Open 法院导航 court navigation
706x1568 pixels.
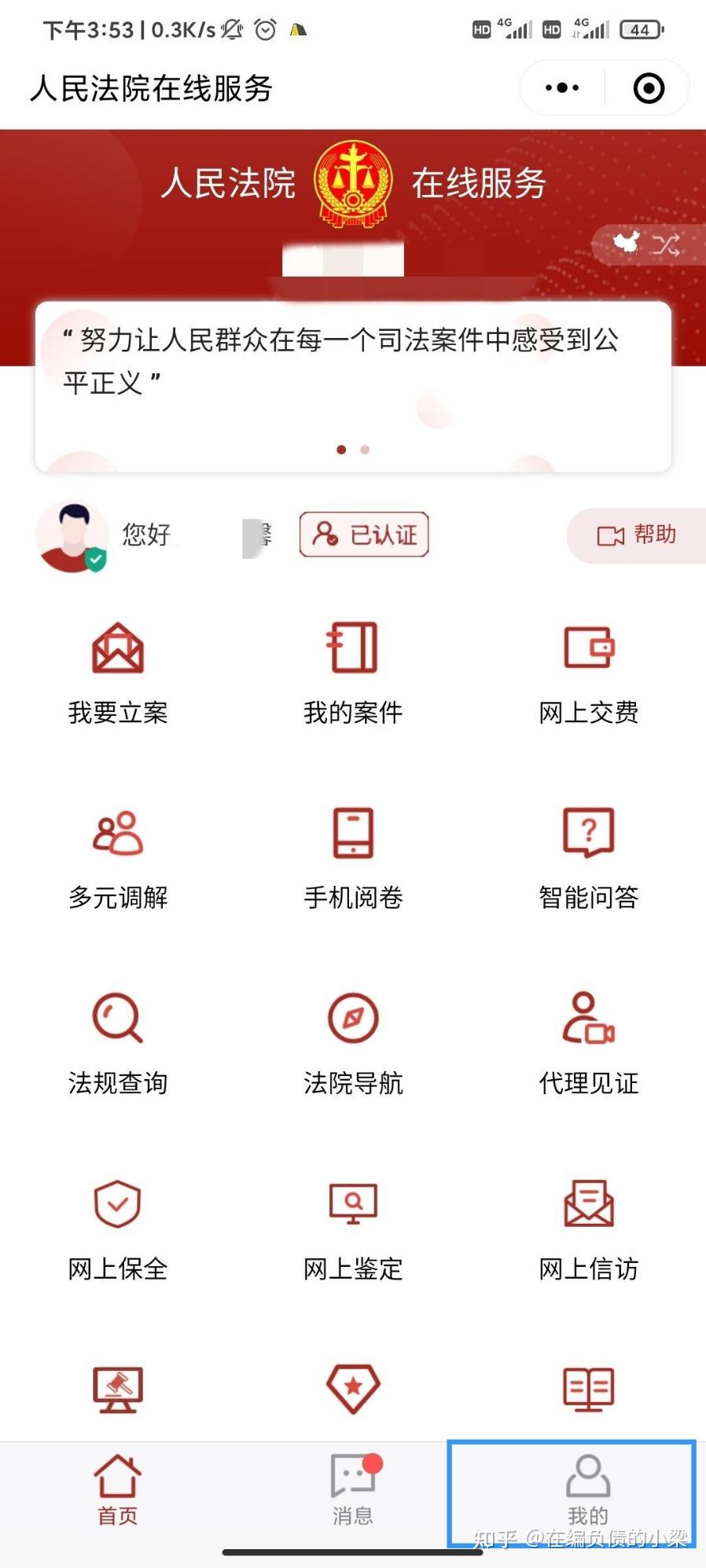point(352,1041)
